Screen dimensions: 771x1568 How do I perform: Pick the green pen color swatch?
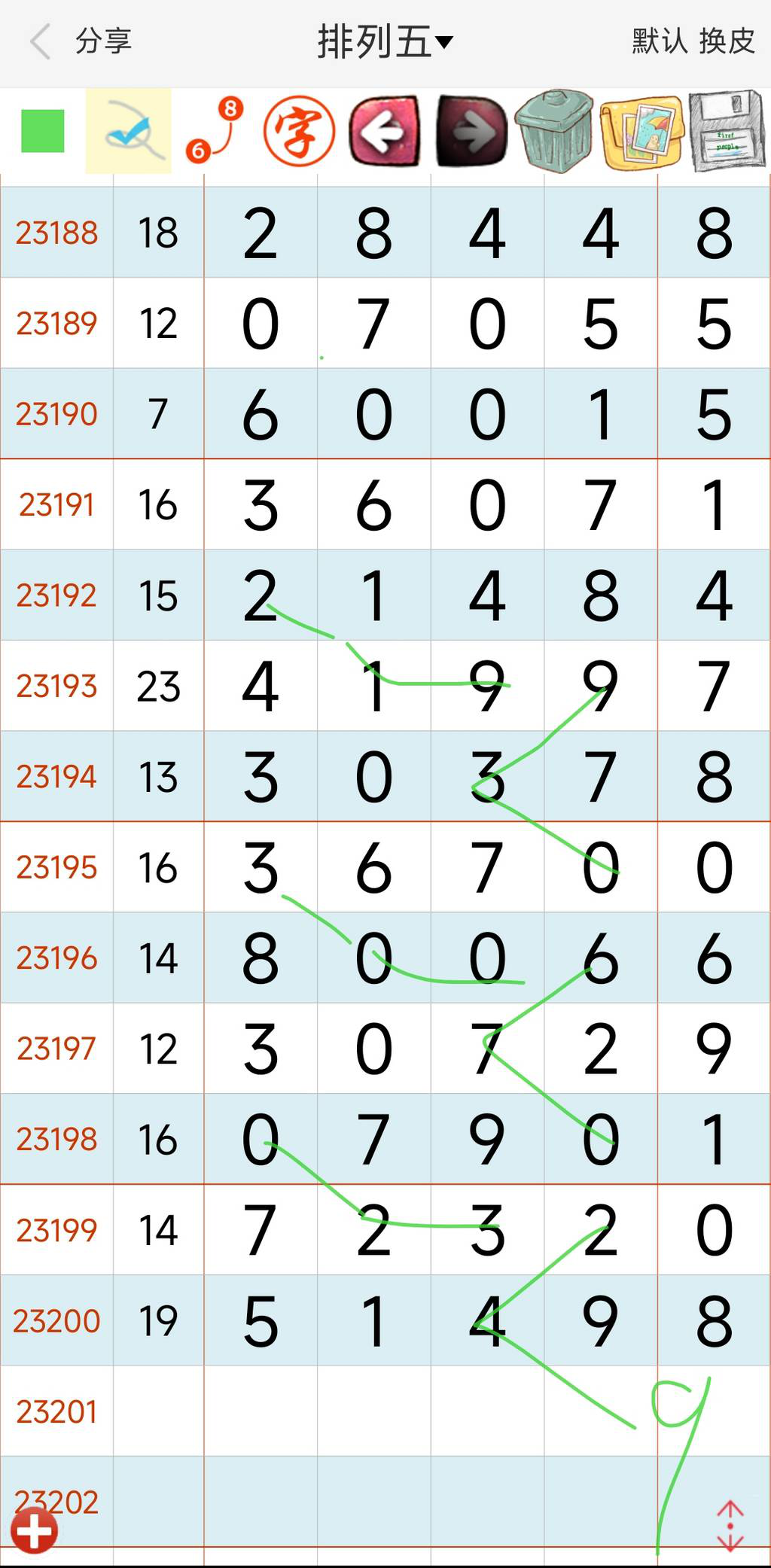click(x=43, y=131)
